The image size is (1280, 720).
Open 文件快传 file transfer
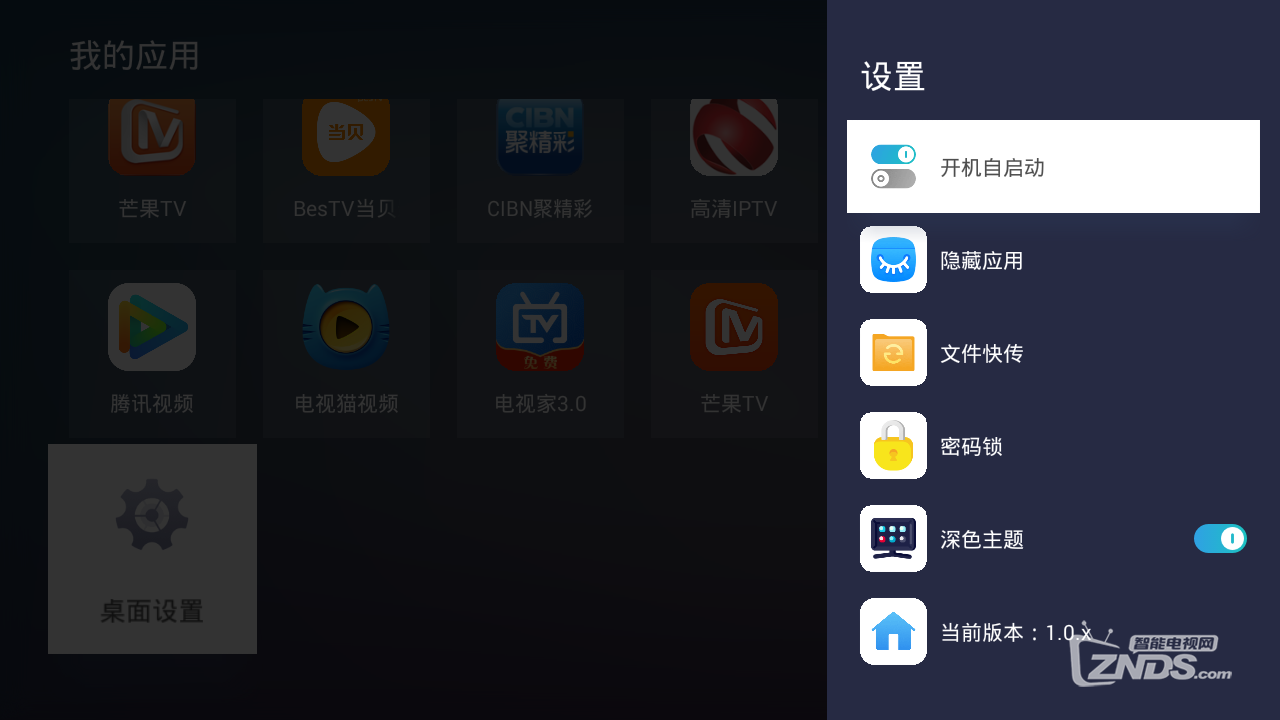click(1052, 353)
